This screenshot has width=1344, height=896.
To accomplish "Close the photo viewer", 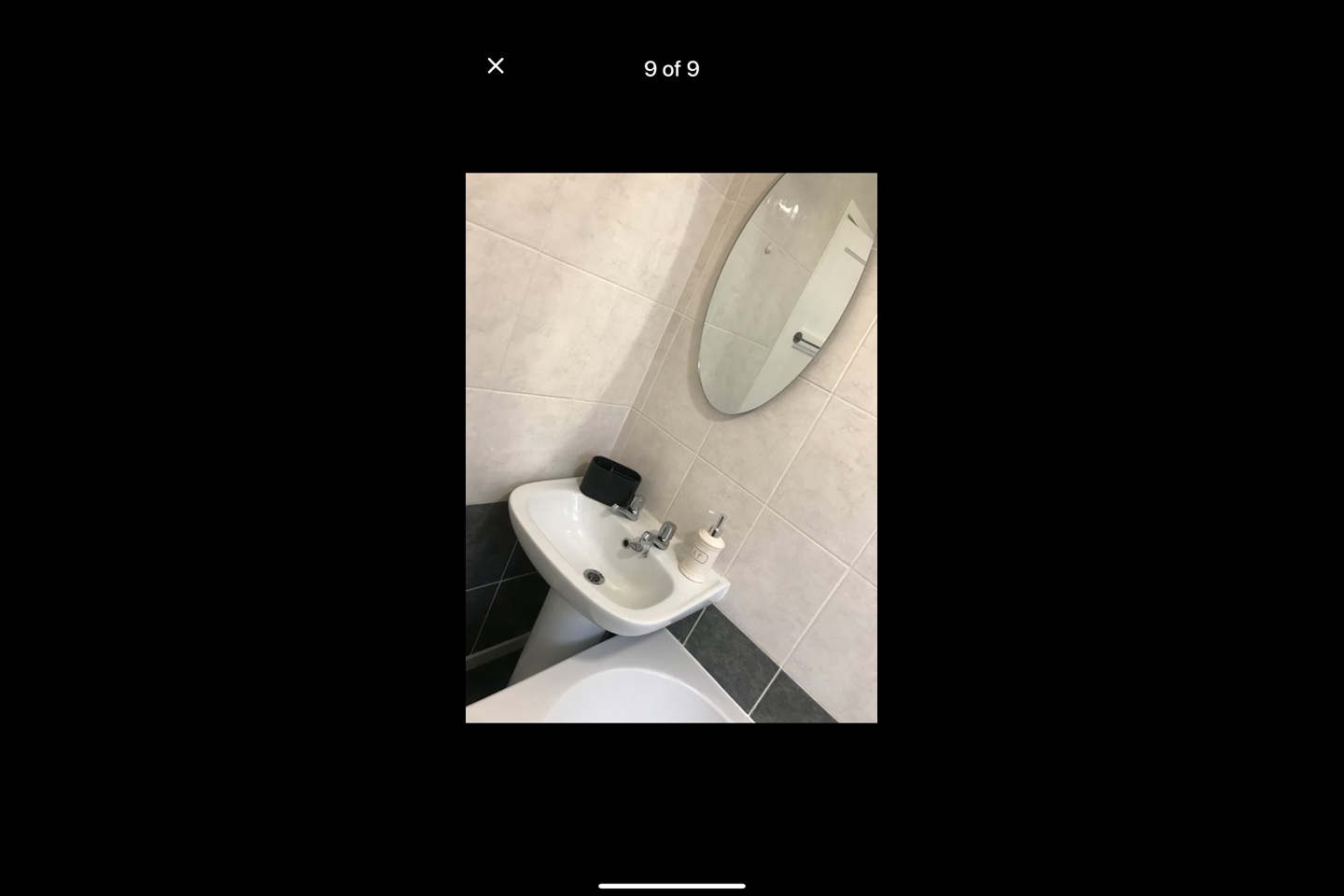I will tap(496, 66).
